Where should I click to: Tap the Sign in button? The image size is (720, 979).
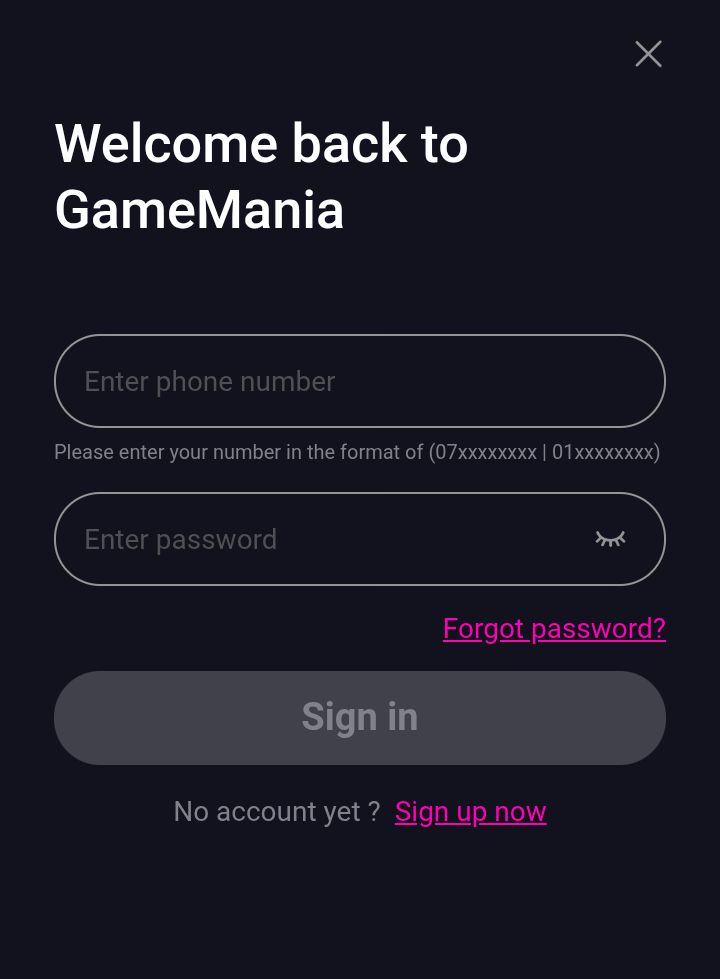click(x=359, y=717)
